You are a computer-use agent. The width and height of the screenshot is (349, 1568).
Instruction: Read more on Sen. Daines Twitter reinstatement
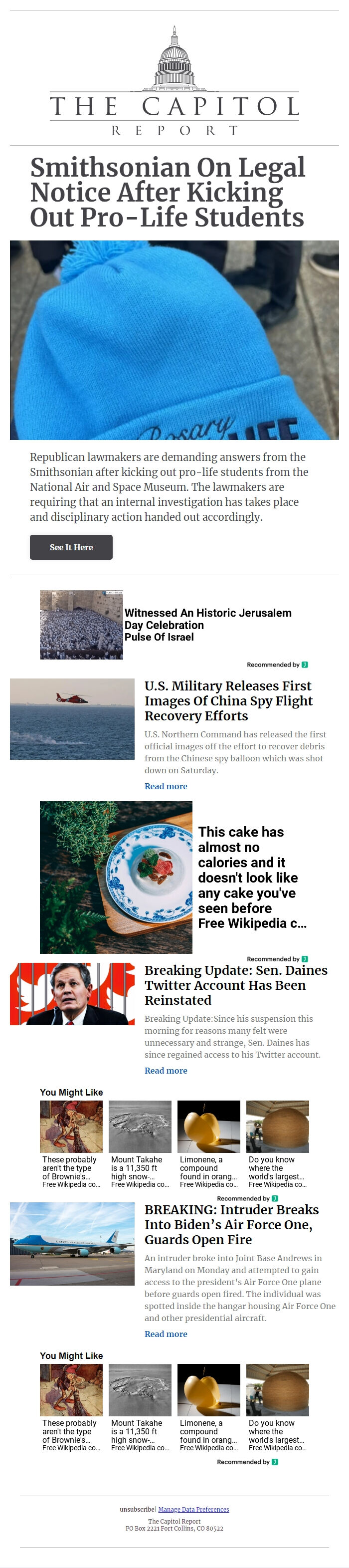click(166, 1070)
